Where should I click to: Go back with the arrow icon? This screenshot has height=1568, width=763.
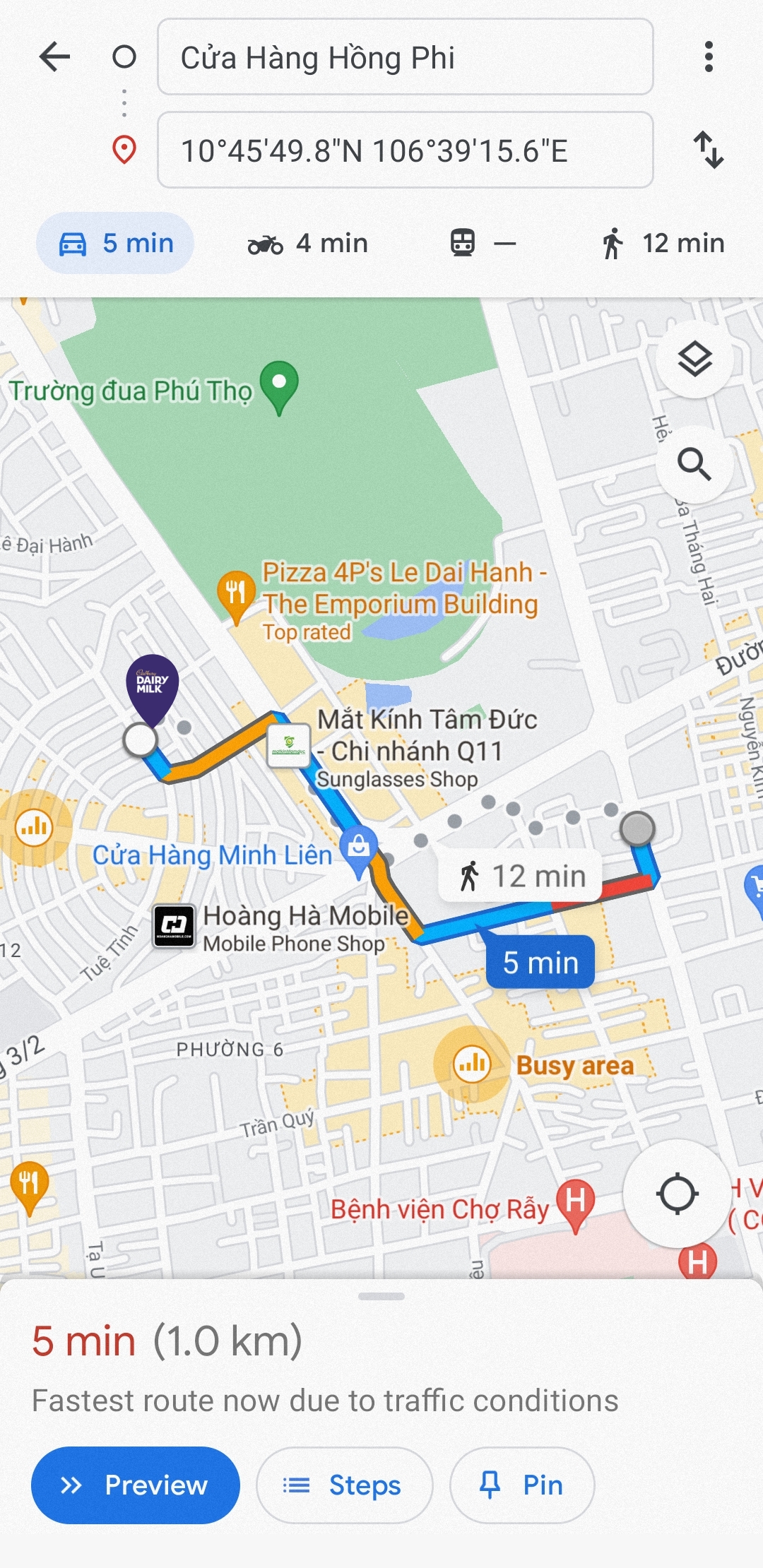point(54,57)
